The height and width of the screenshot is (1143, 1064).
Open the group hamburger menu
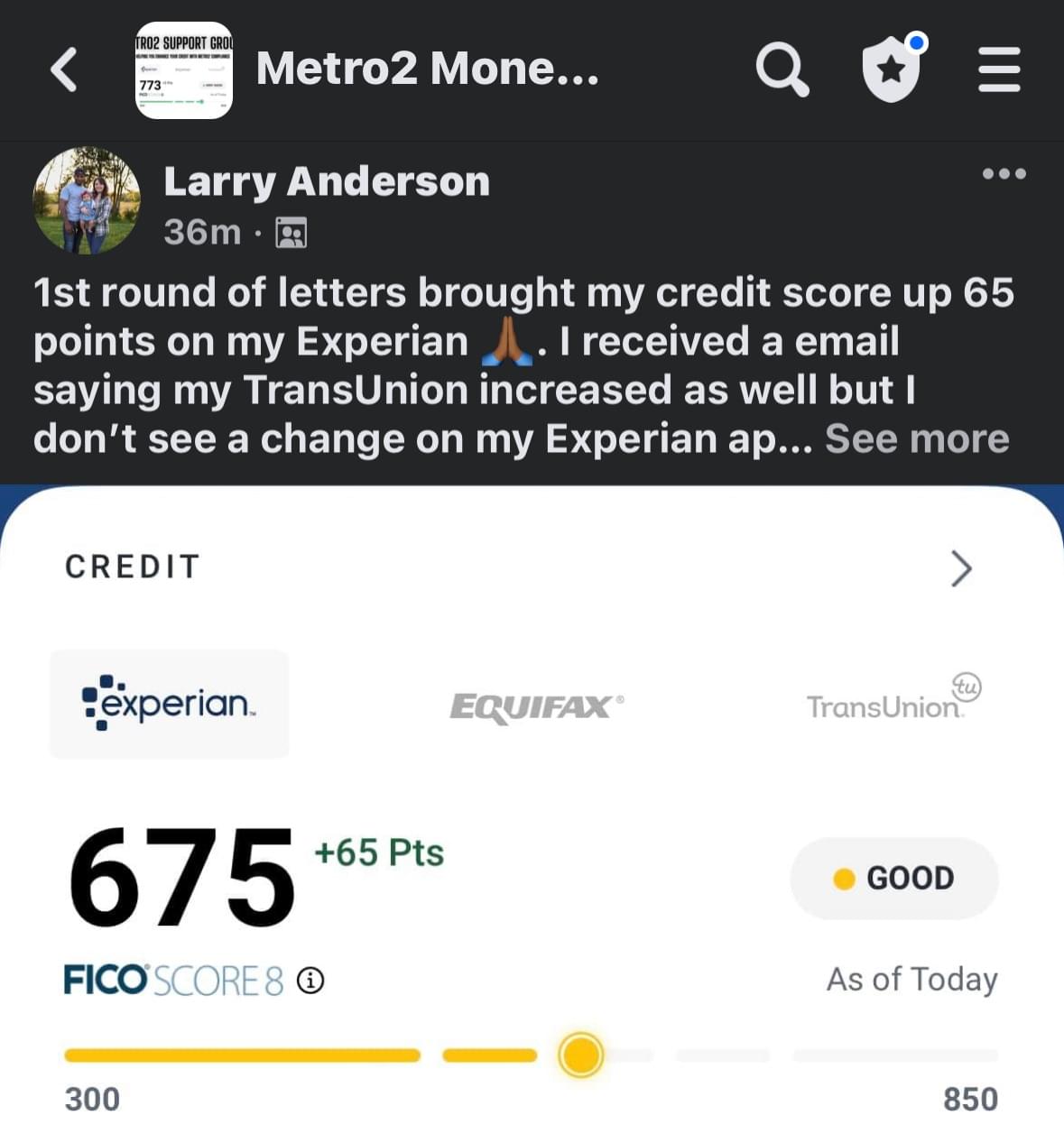coord(999,69)
